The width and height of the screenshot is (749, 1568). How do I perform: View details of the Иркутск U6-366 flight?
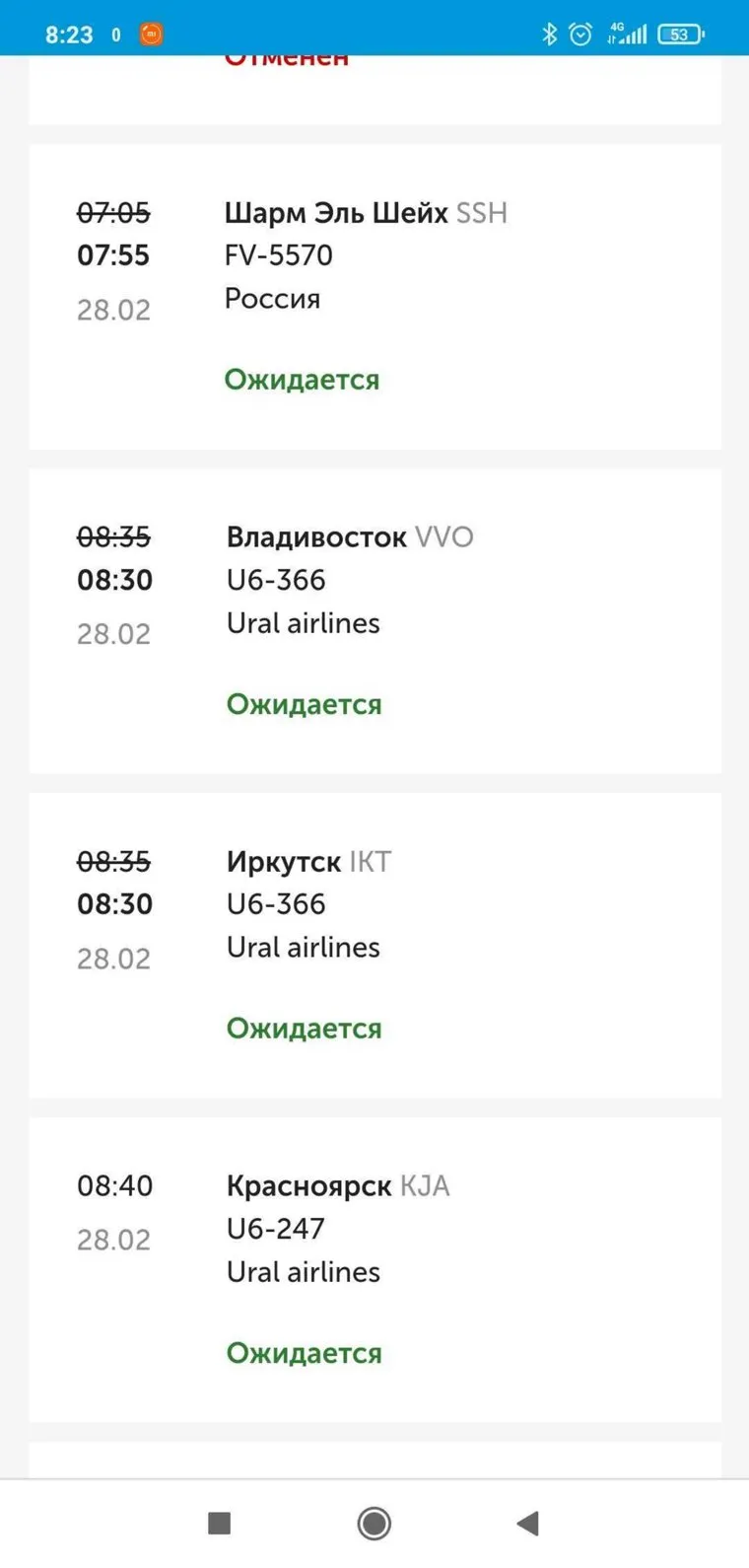coord(374,945)
